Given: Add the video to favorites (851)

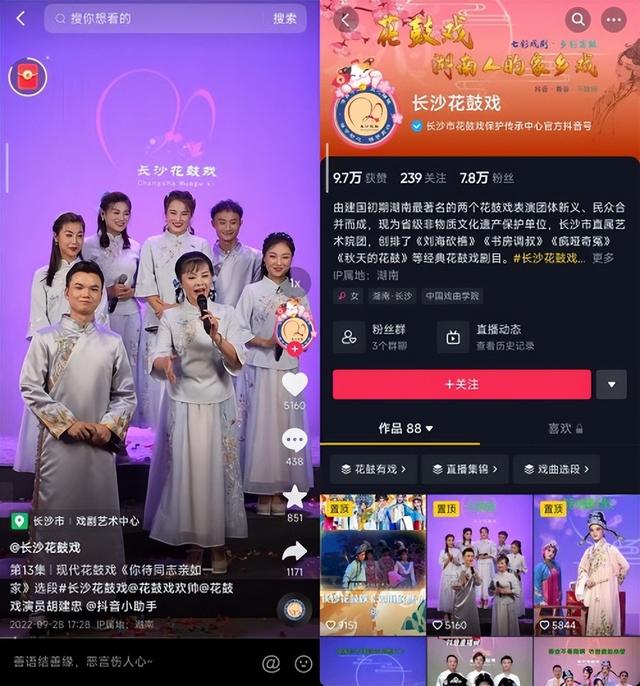Looking at the screenshot, I should (294, 497).
